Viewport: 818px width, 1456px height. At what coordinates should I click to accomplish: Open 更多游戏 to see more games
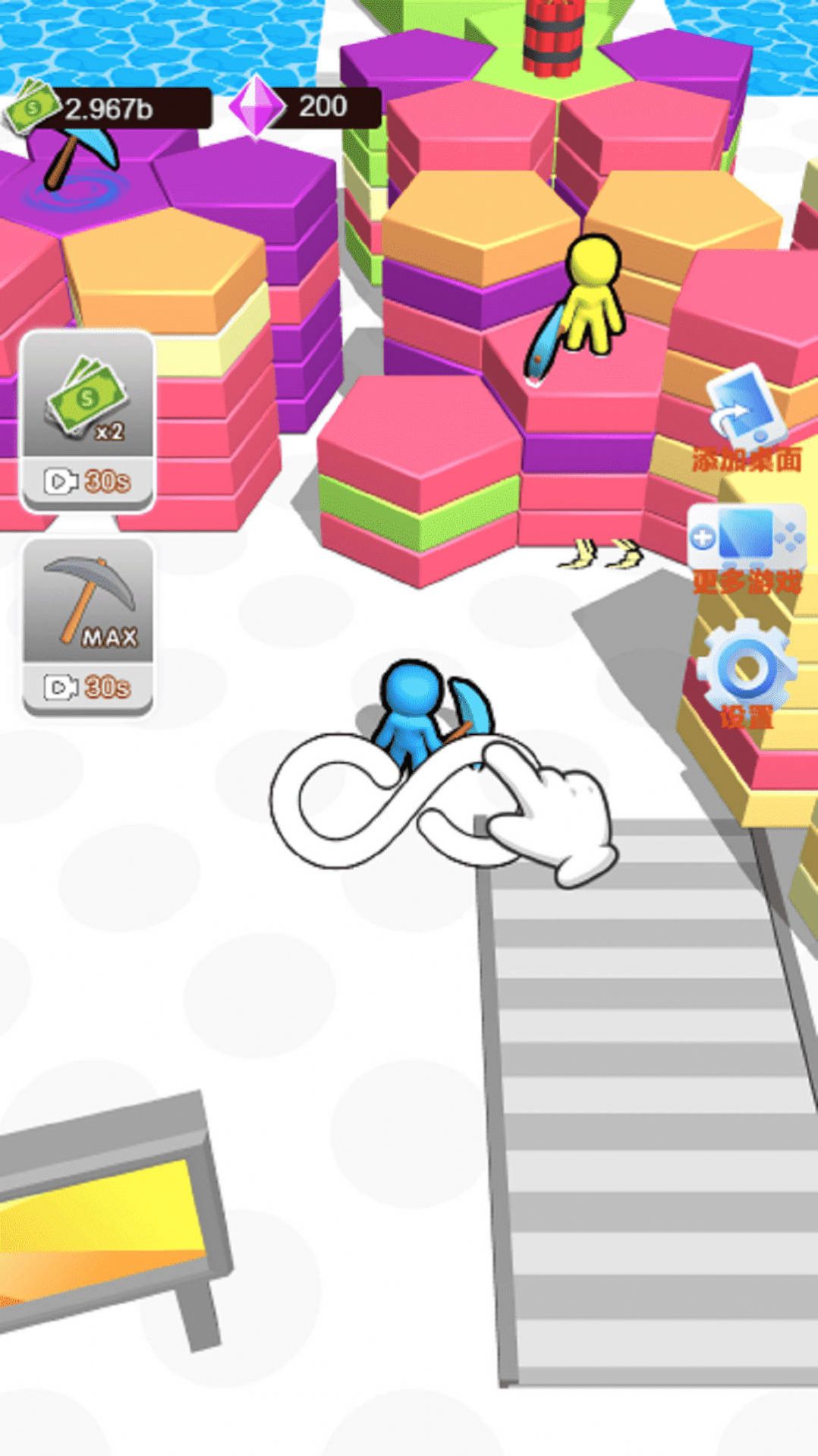pyautogui.click(x=746, y=548)
